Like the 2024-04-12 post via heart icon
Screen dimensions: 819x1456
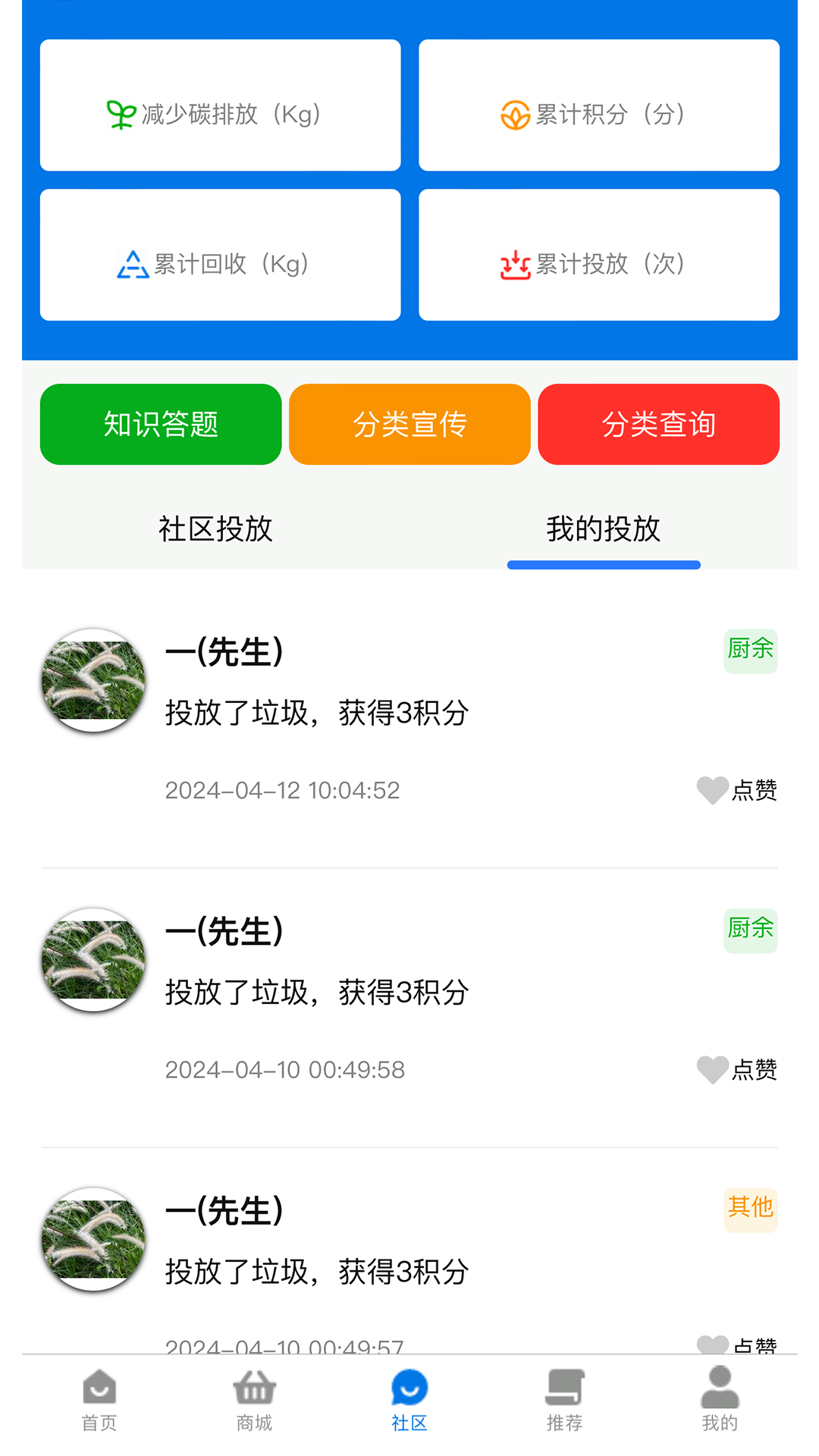711,791
